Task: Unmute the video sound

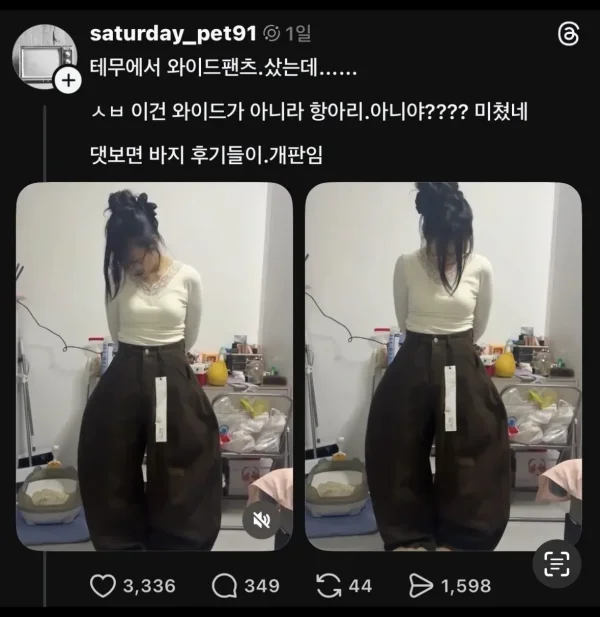Action: tap(262, 520)
